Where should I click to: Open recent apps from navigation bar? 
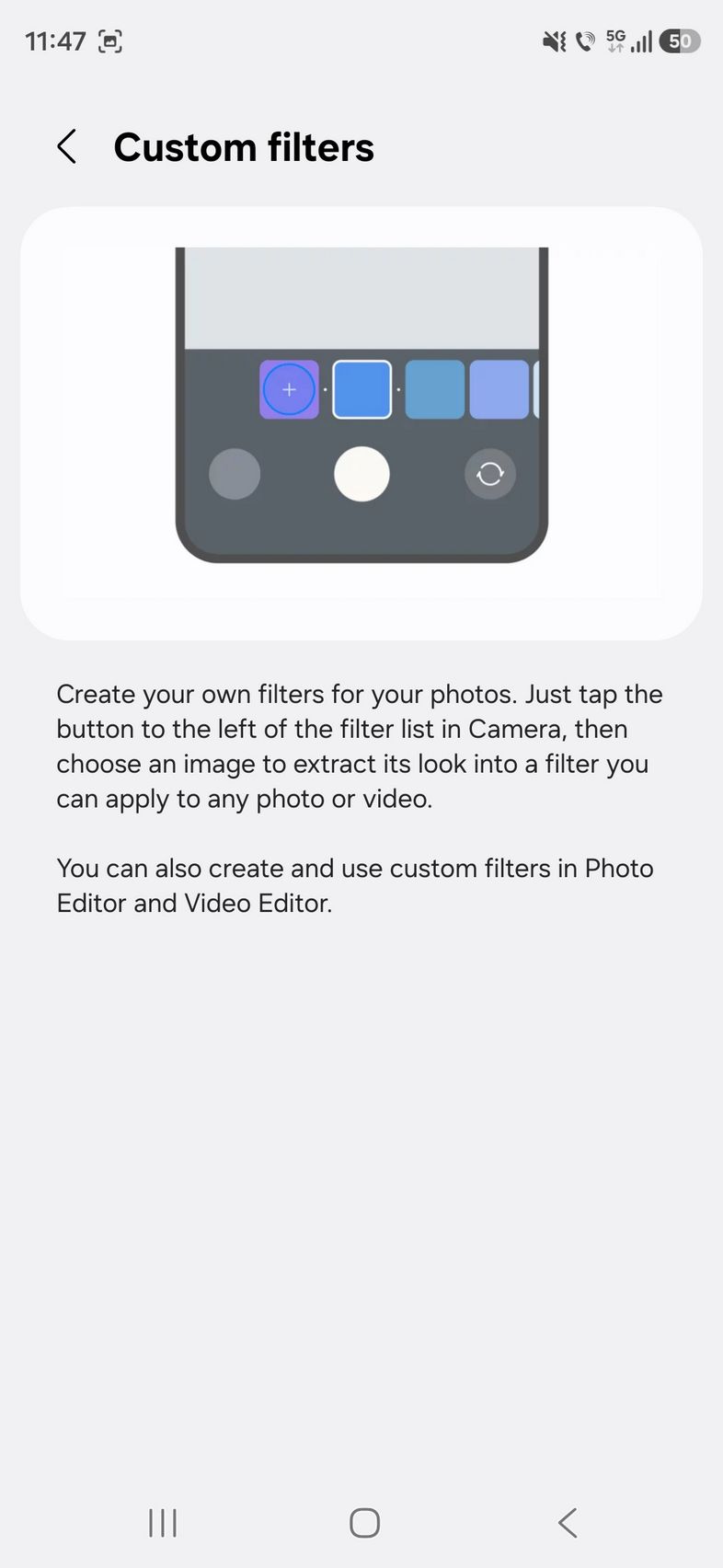click(x=163, y=1523)
